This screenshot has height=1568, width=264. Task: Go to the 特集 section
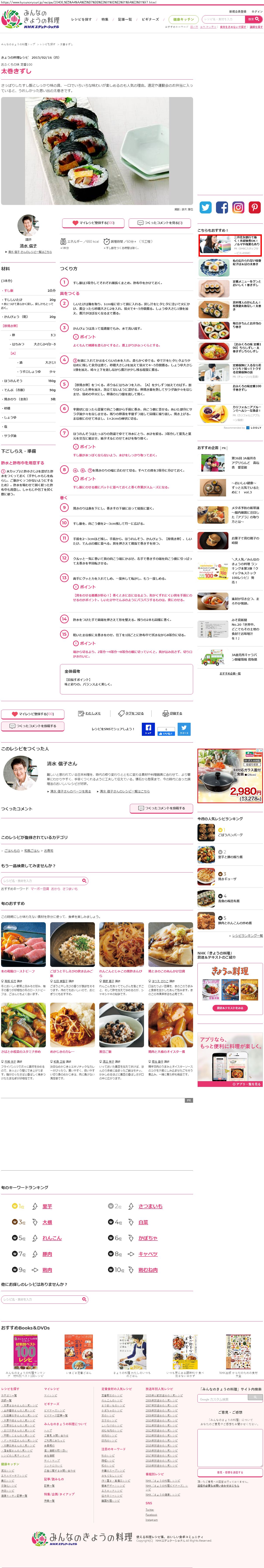[105, 19]
